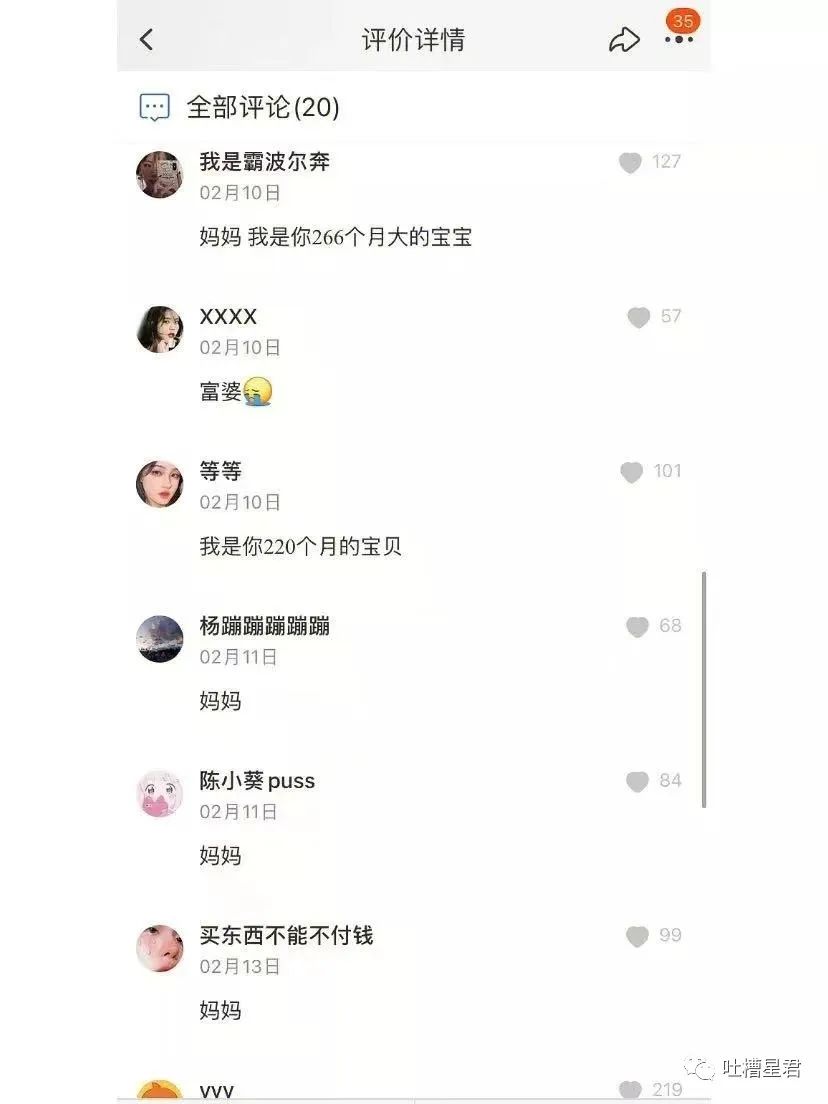Like the comment posted by 等等
This screenshot has height=1104, width=828.
[631, 471]
